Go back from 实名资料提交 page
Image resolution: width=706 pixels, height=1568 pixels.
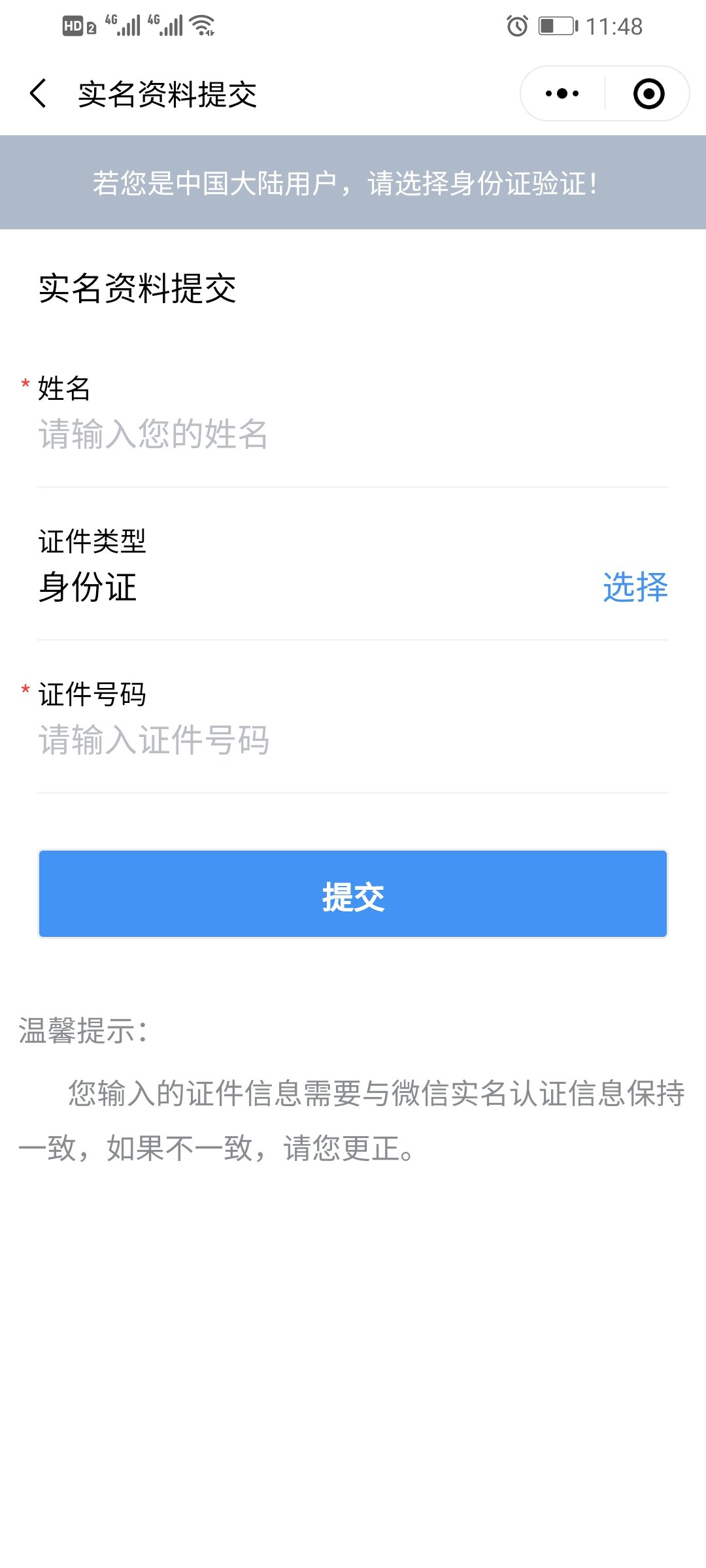click(38, 93)
